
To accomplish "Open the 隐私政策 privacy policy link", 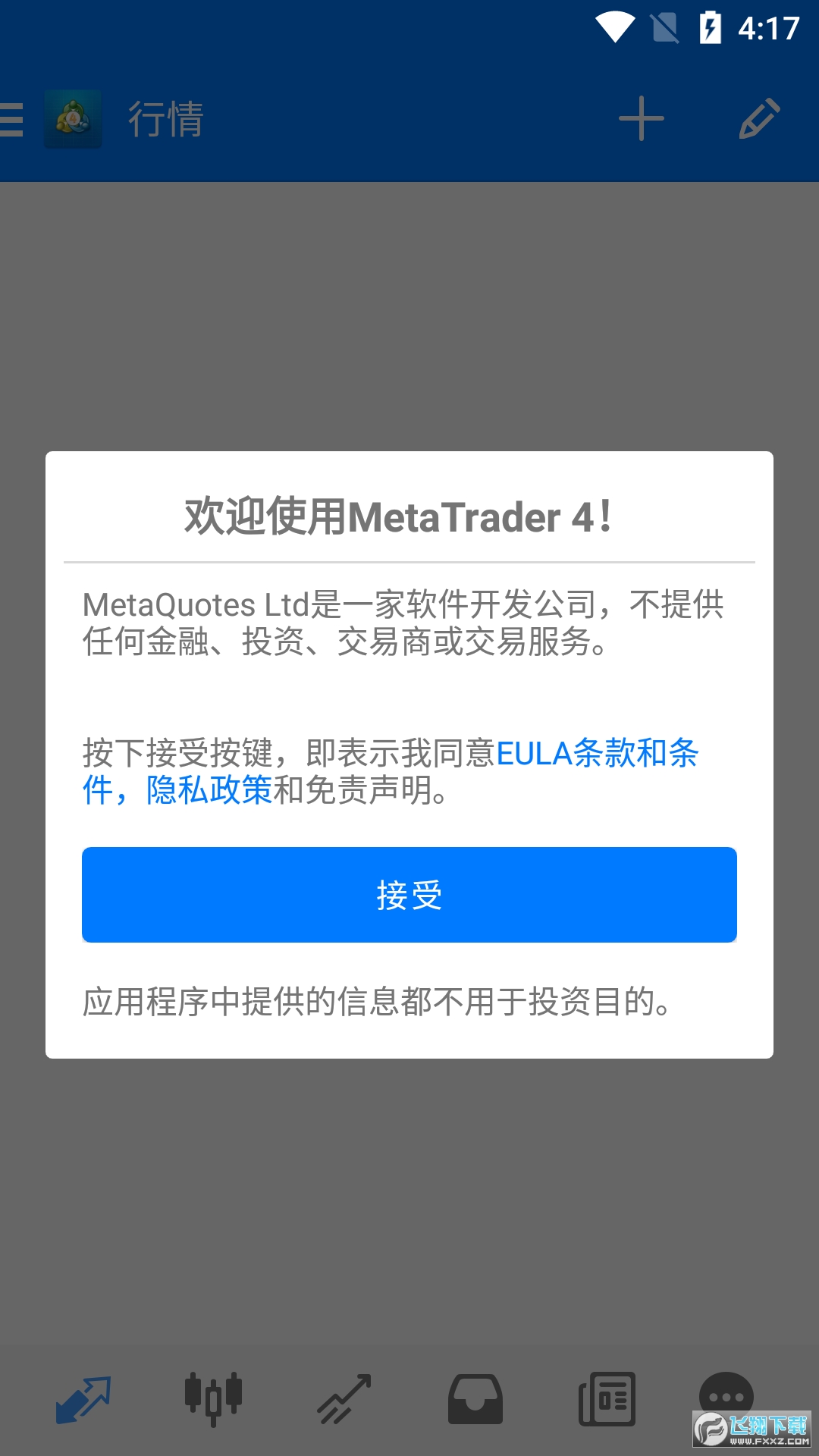I will [209, 790].
